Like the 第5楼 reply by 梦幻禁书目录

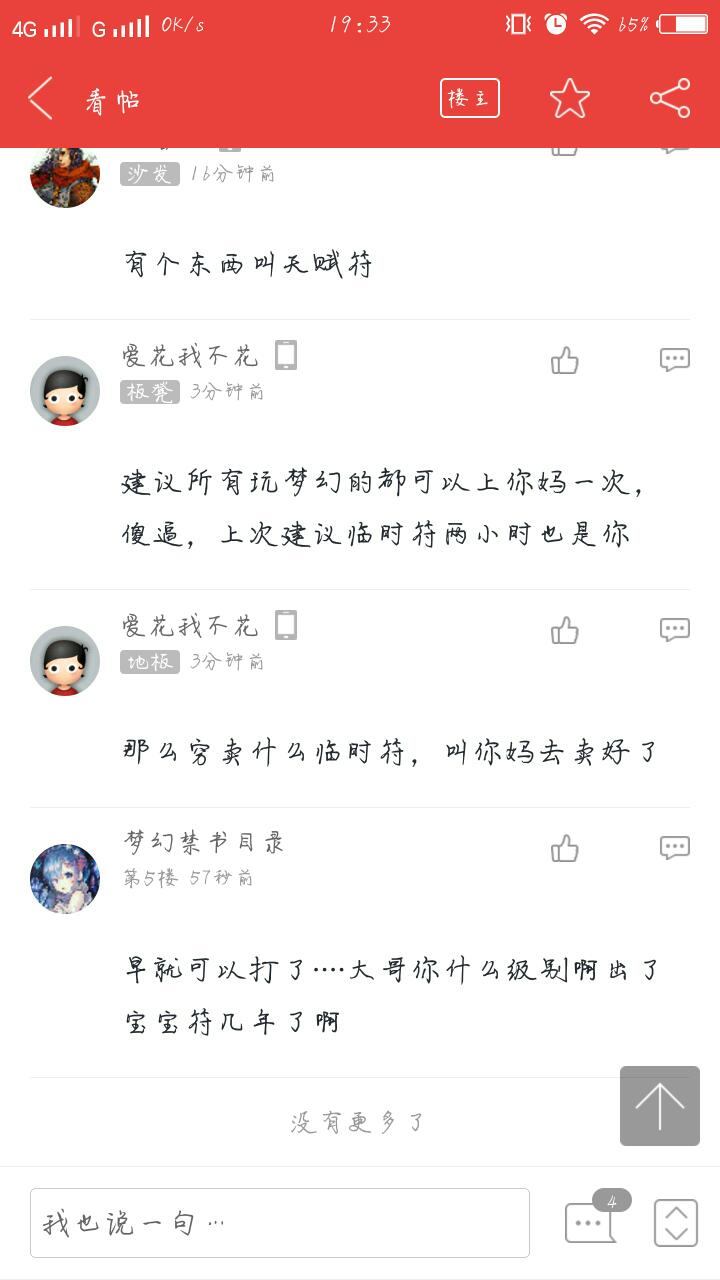tap(565, 849)
